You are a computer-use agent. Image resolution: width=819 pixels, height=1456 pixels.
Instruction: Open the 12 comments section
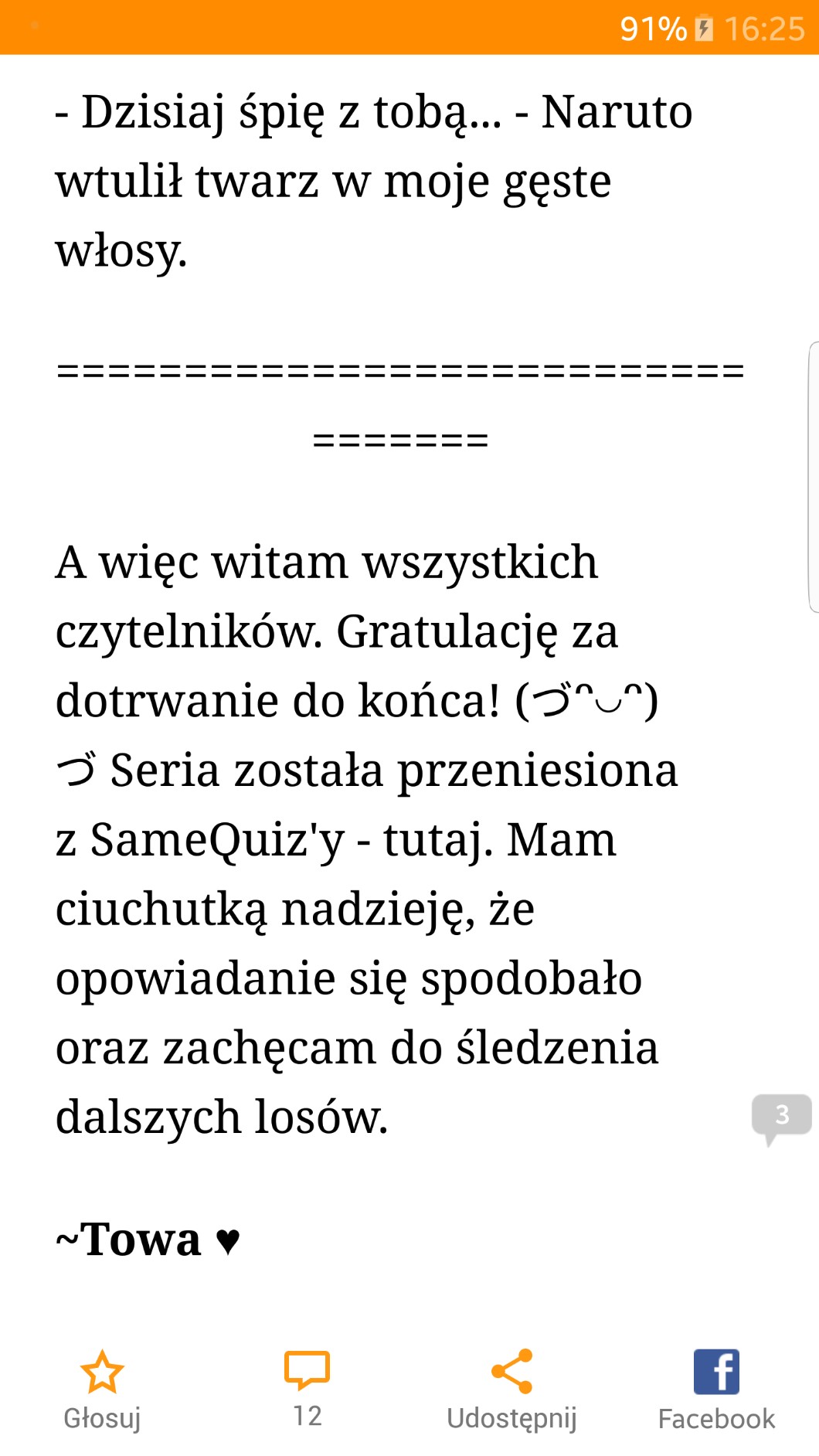[x=307, y=1386]
